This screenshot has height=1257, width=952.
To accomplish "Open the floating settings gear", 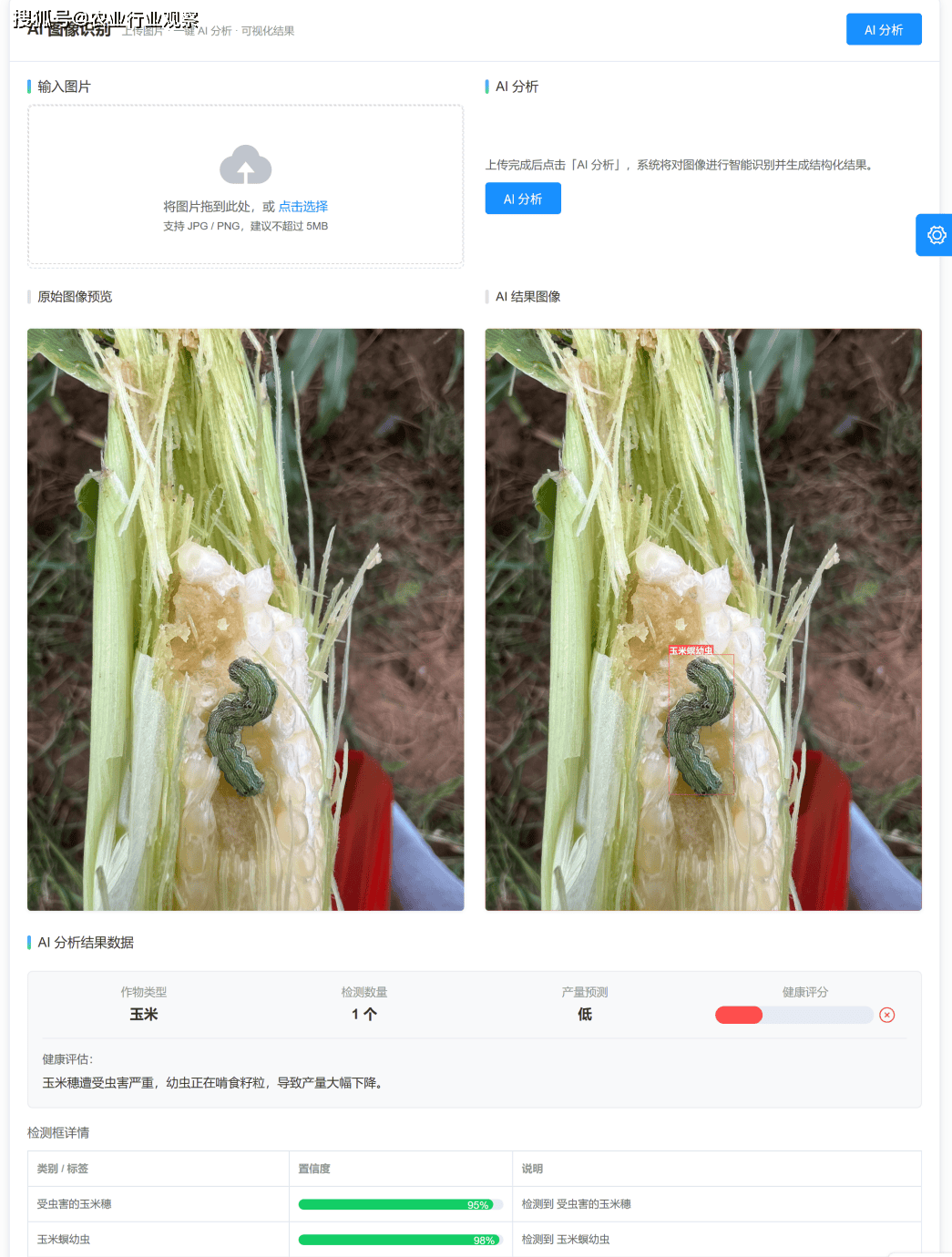I will [936, 235].
